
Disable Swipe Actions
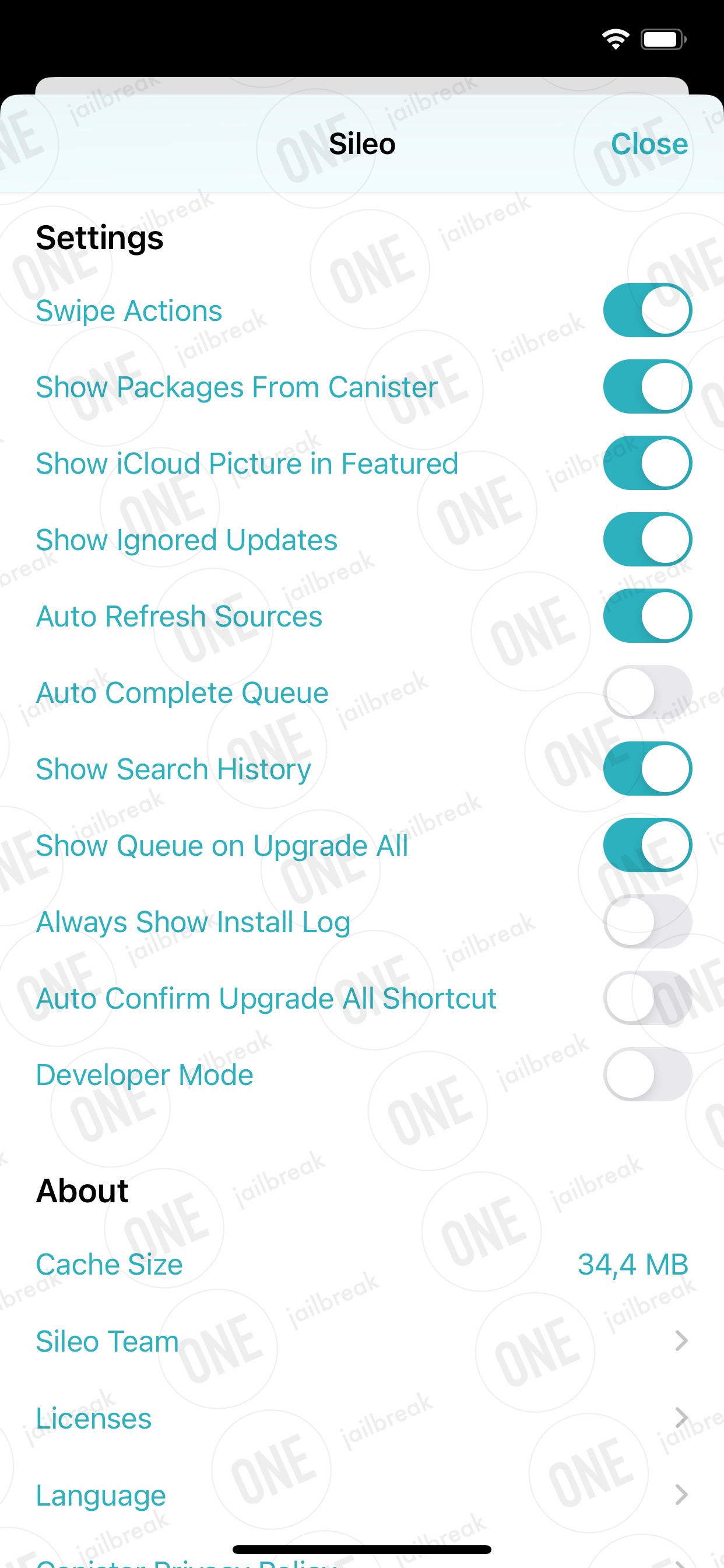pos(647,310)
